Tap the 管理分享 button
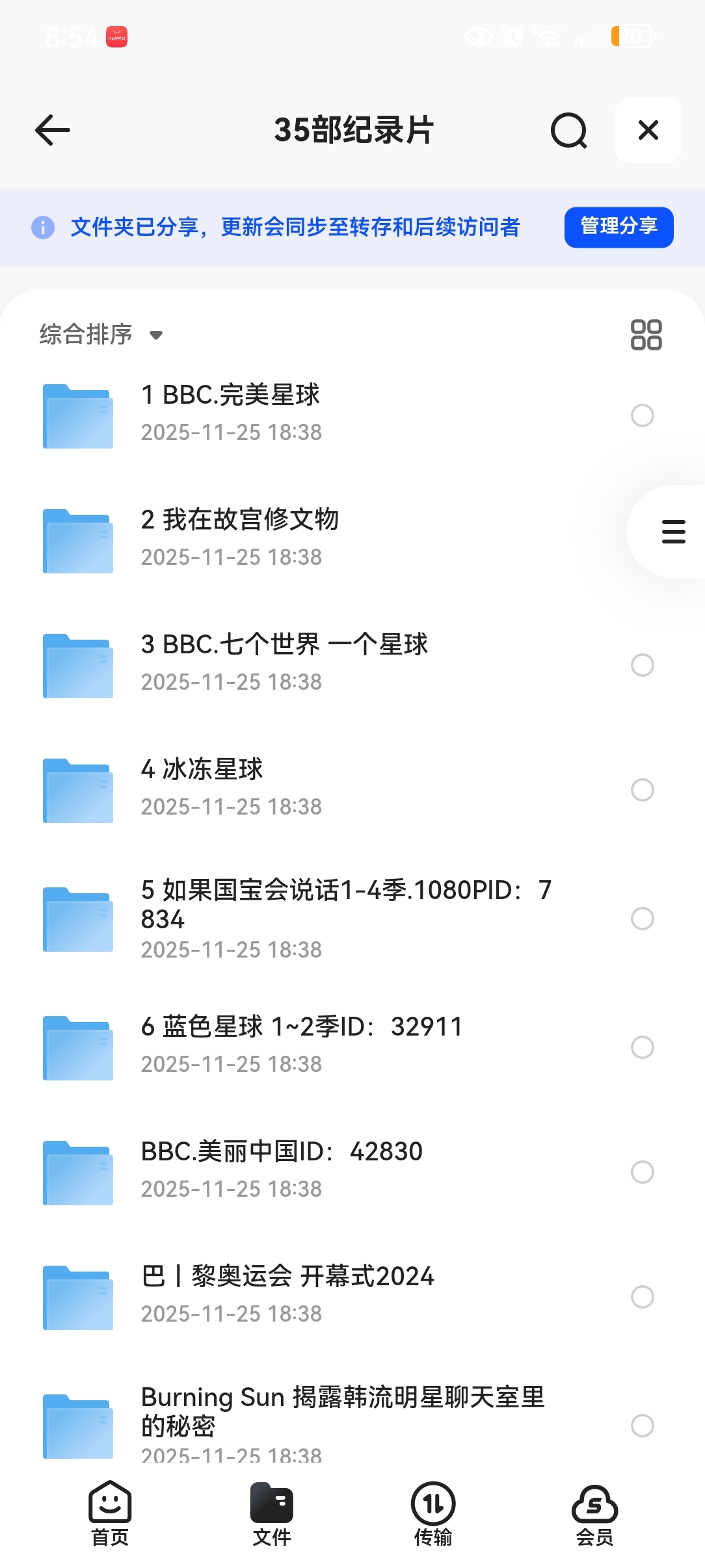The height and width of the screenshot is (1568, 705). 619,227
